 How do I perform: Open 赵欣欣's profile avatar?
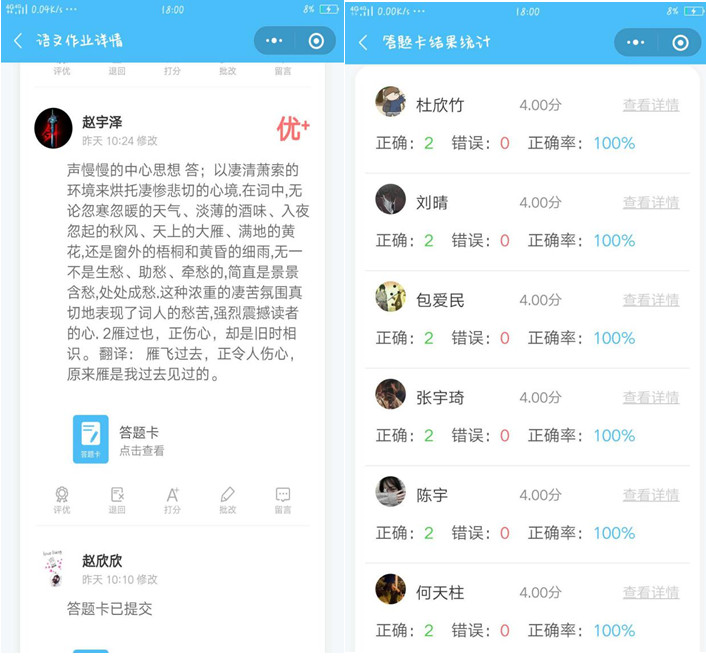coord(53,568)
